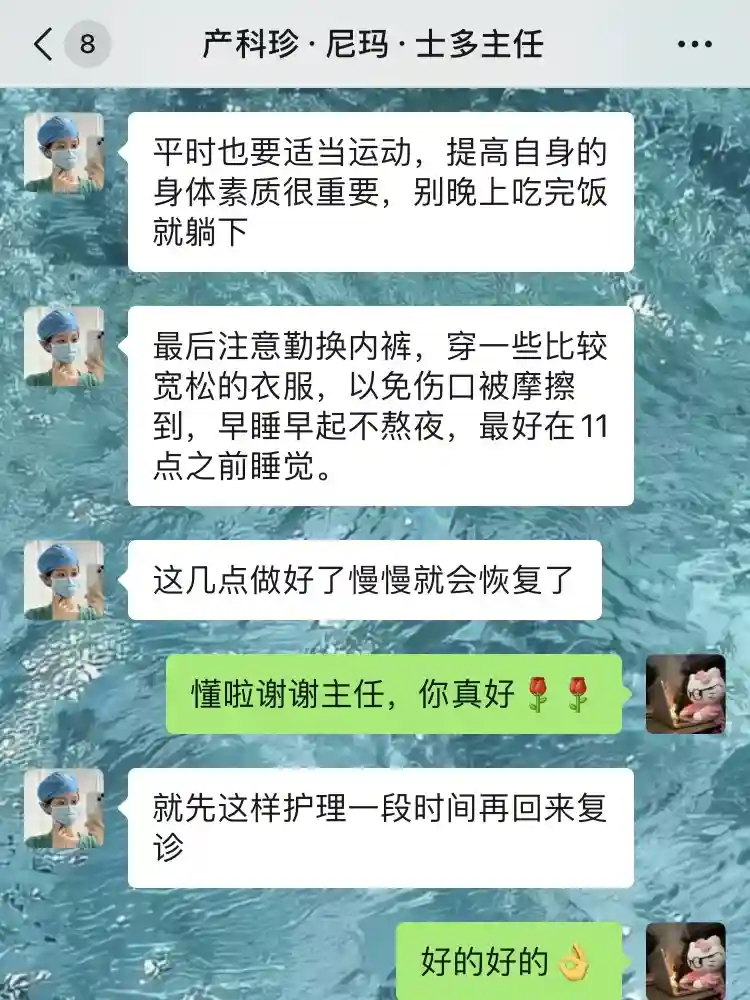Screen dimensions: 750x1000
Task: Open doctor's avatar beside the 这几点做好了 message
Action: coord(64,580)
